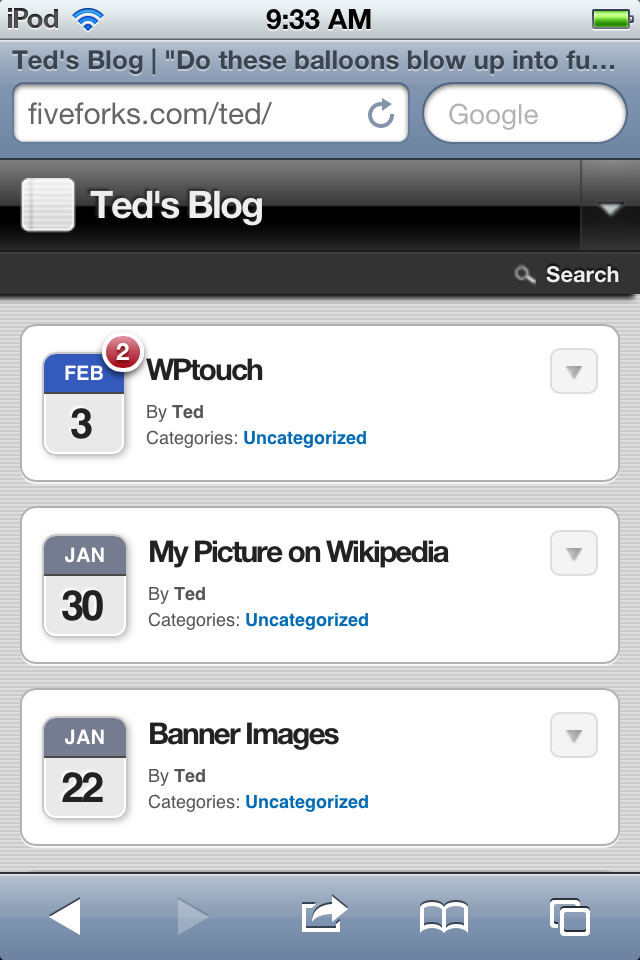Go back to the previous page

[65, 916]
